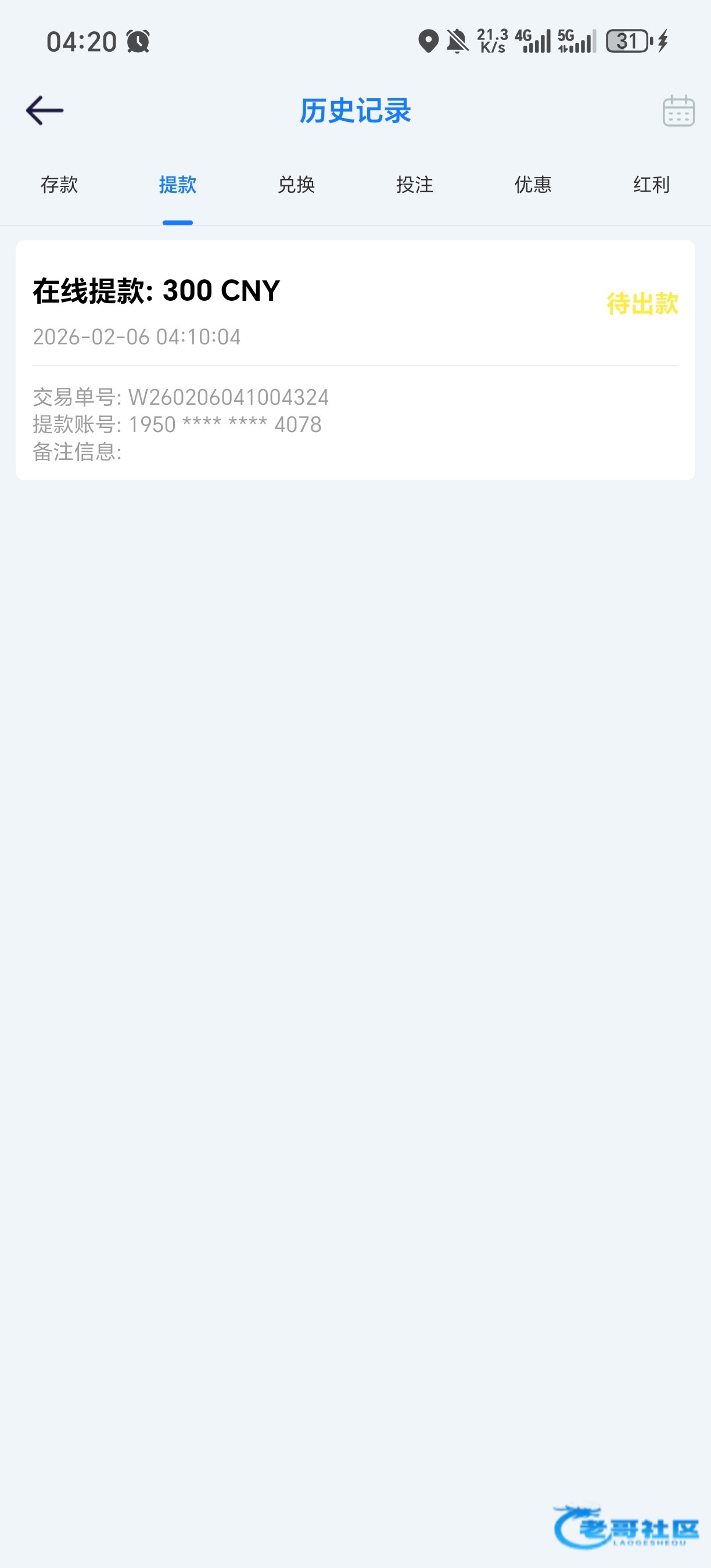Show the 红利 tab
This screenshot has height=1568, width=711.
[651, 185]
